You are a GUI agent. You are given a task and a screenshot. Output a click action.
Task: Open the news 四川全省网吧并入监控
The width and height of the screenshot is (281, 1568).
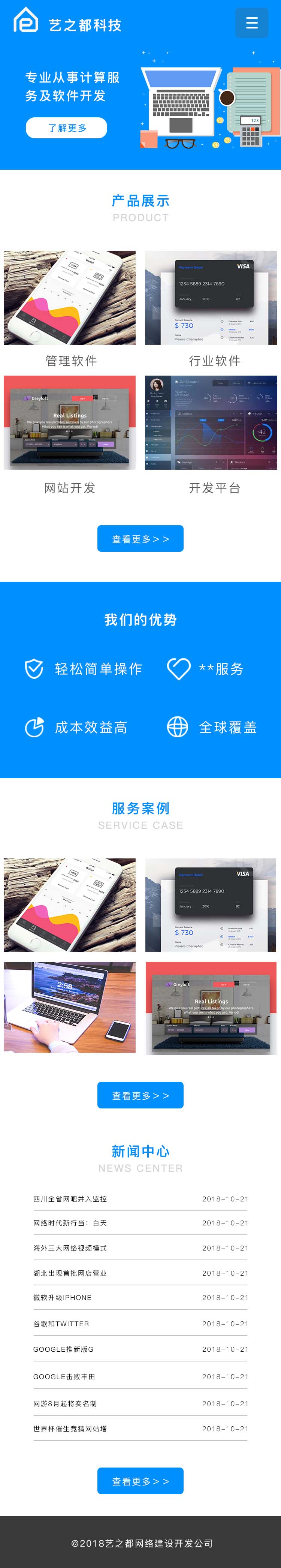[70, 1198]
